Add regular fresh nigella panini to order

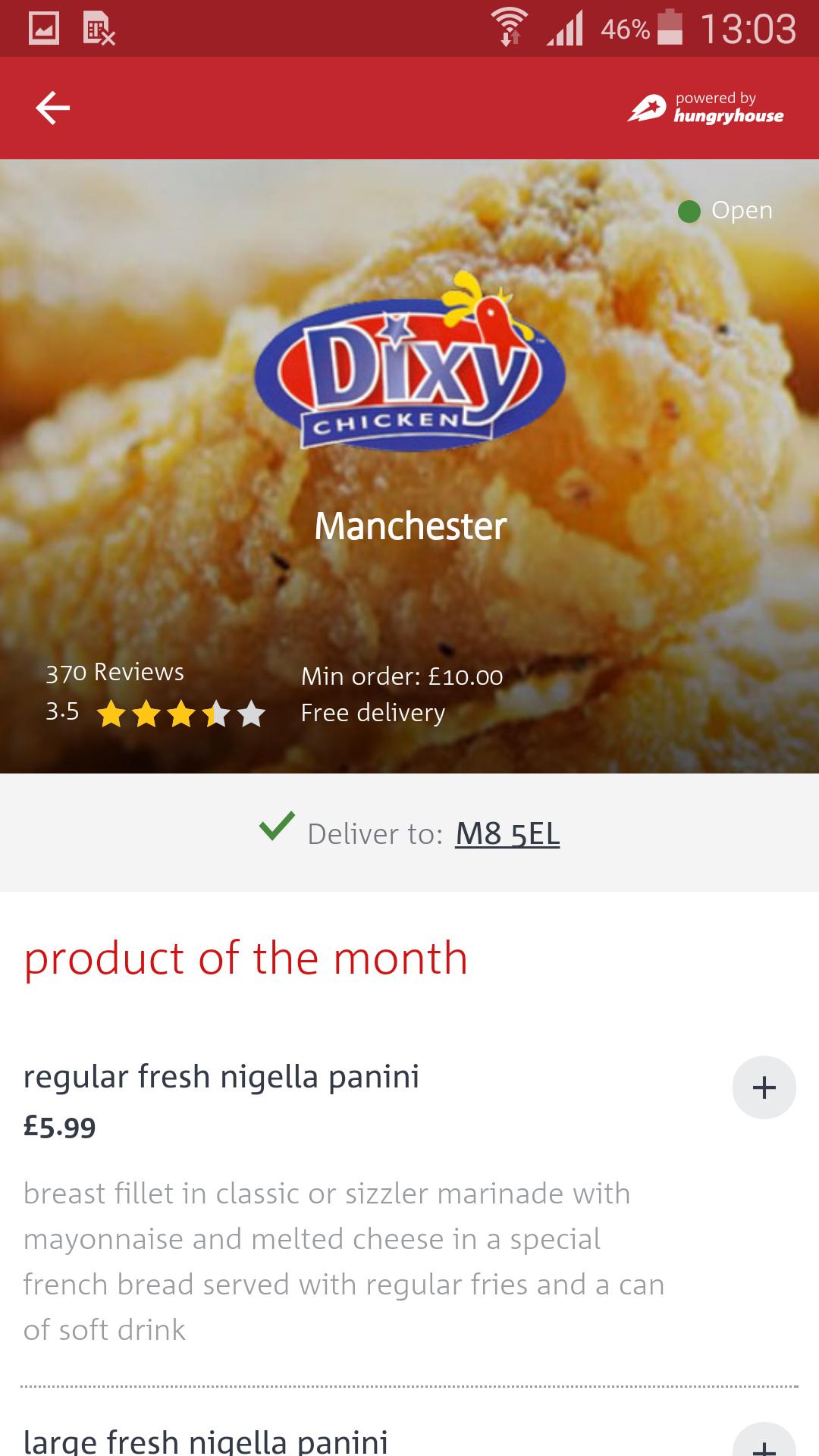click(x=763, y=1087)
